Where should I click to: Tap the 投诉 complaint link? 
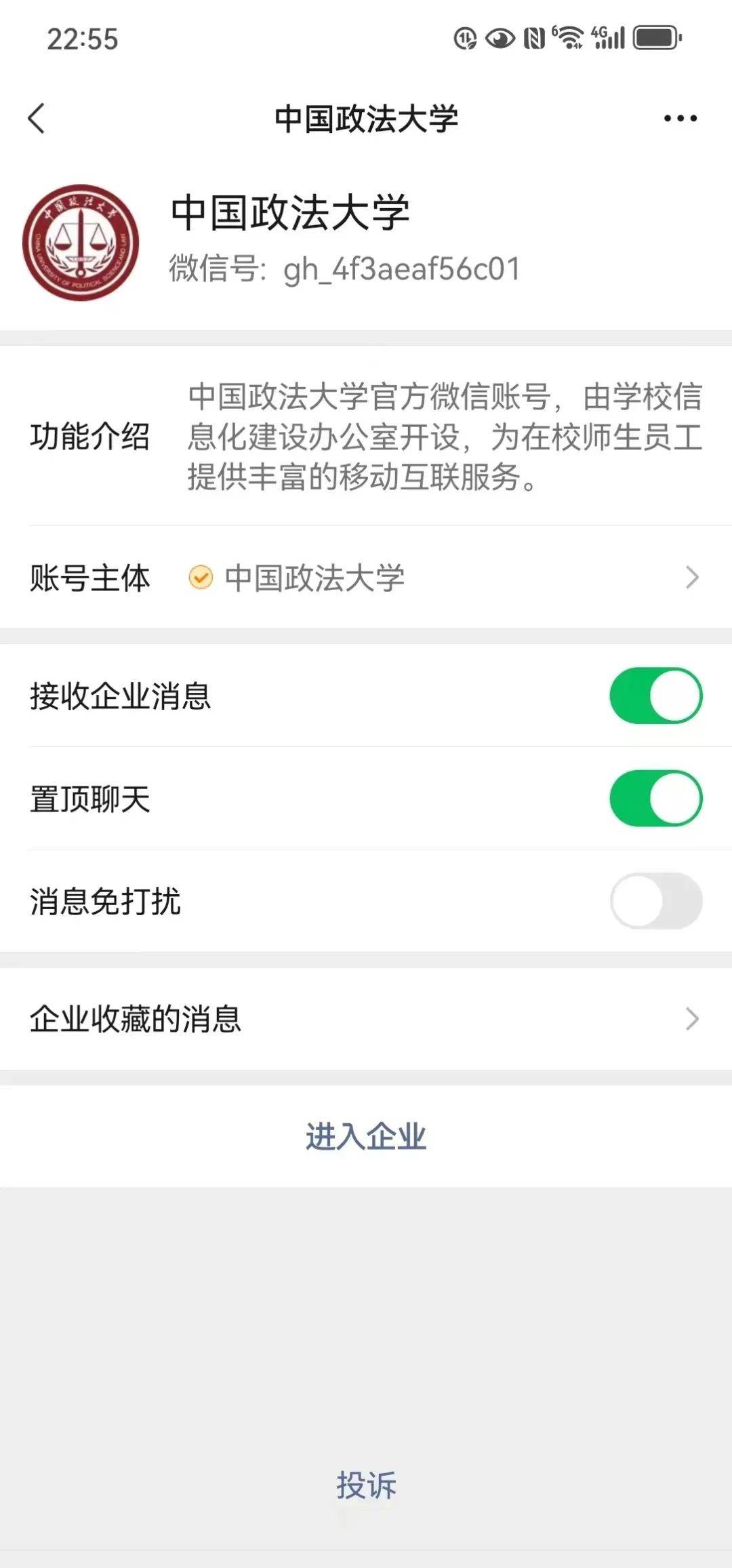pyautogui.click(x=366, y=1485)
